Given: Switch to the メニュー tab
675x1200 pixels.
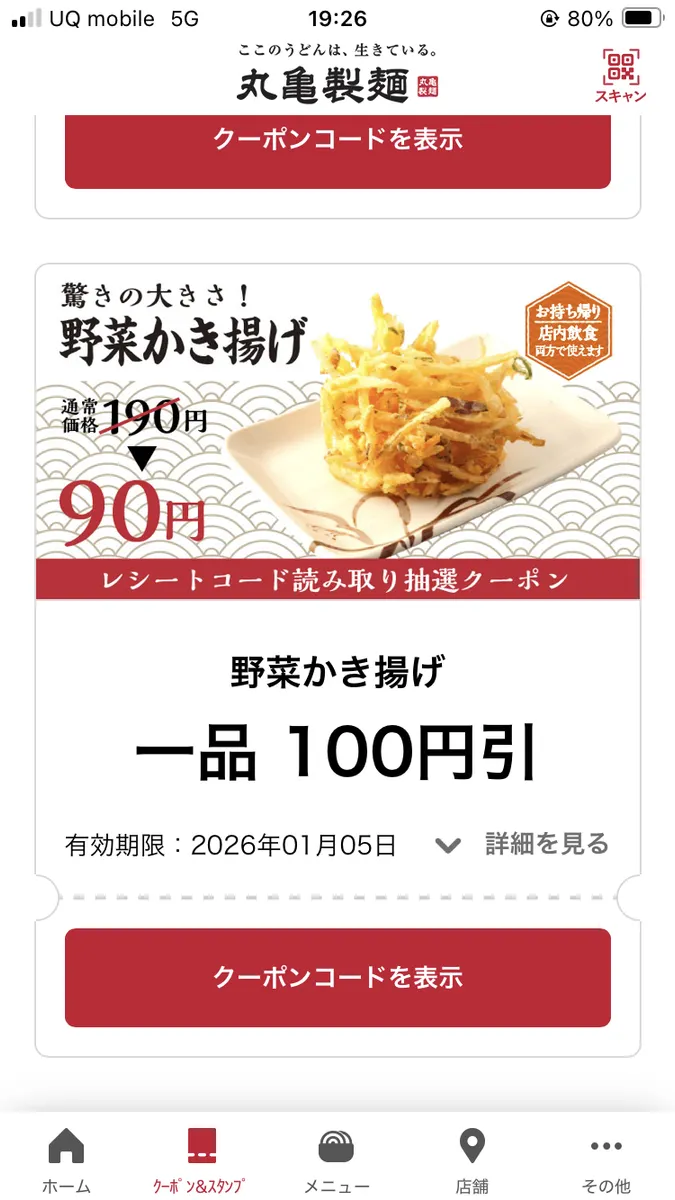Looking at the screenshot, I should coord(336,1159).
